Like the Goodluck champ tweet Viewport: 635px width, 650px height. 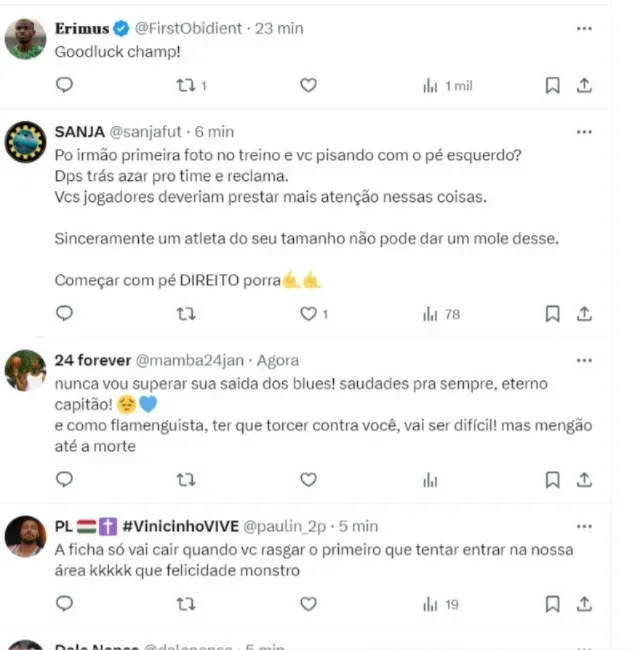(x=309, y=86)
